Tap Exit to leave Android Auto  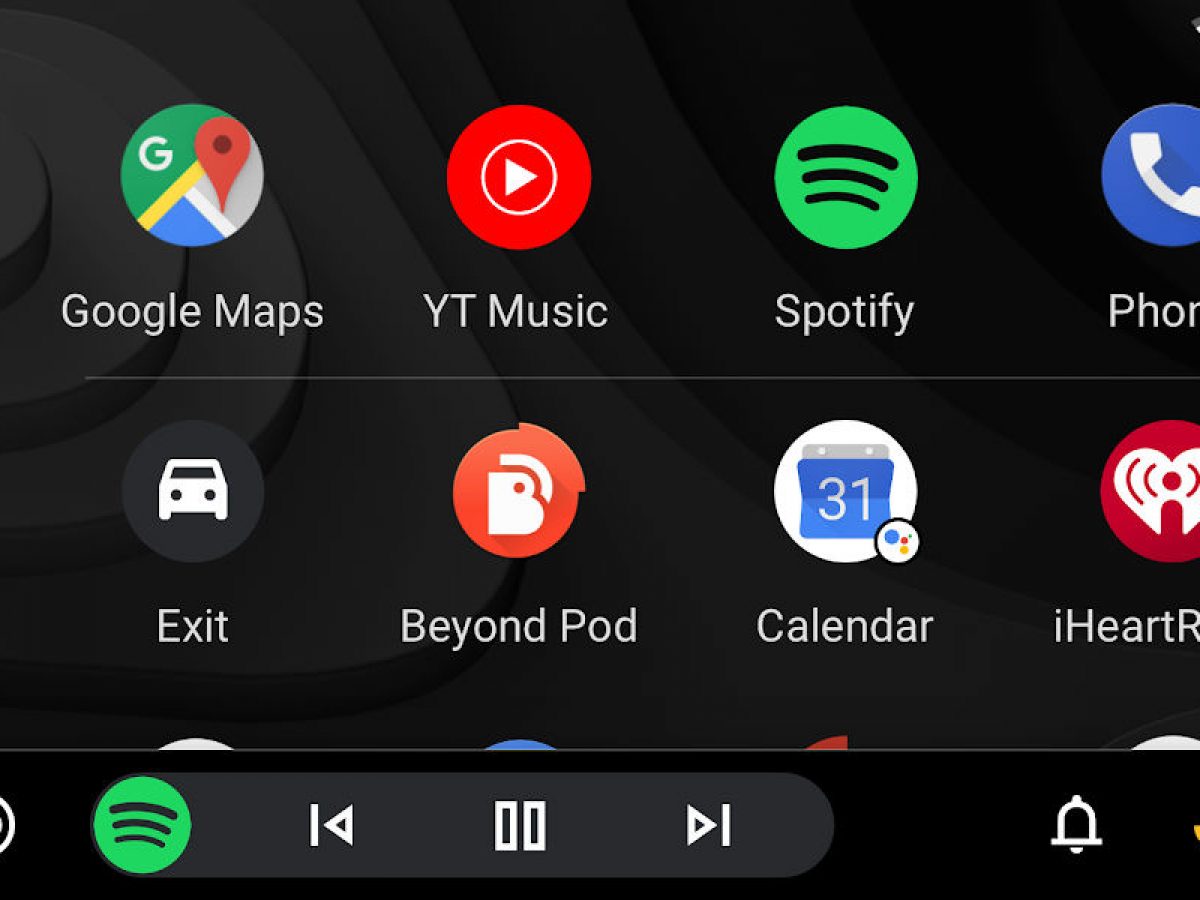coord(192,491)
